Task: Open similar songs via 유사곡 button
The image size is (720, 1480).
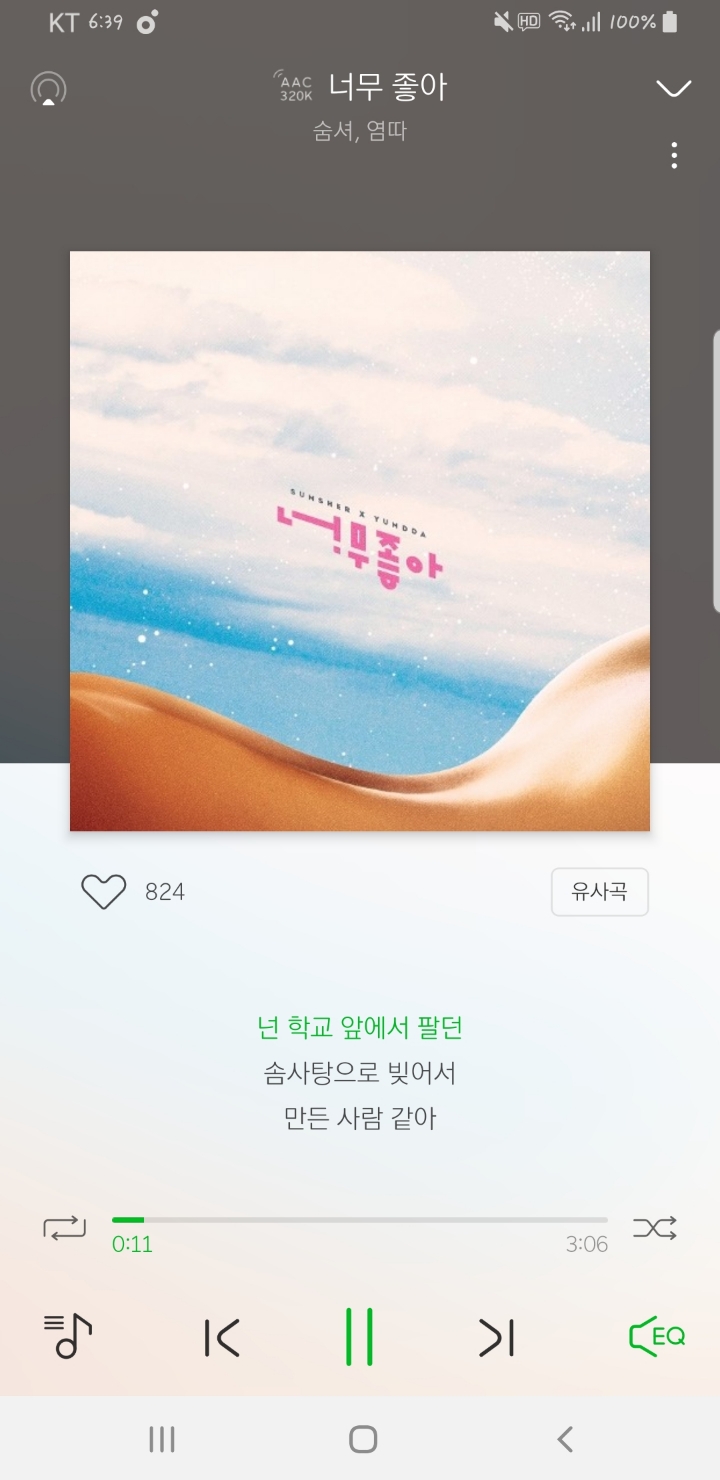Action: 600,891
